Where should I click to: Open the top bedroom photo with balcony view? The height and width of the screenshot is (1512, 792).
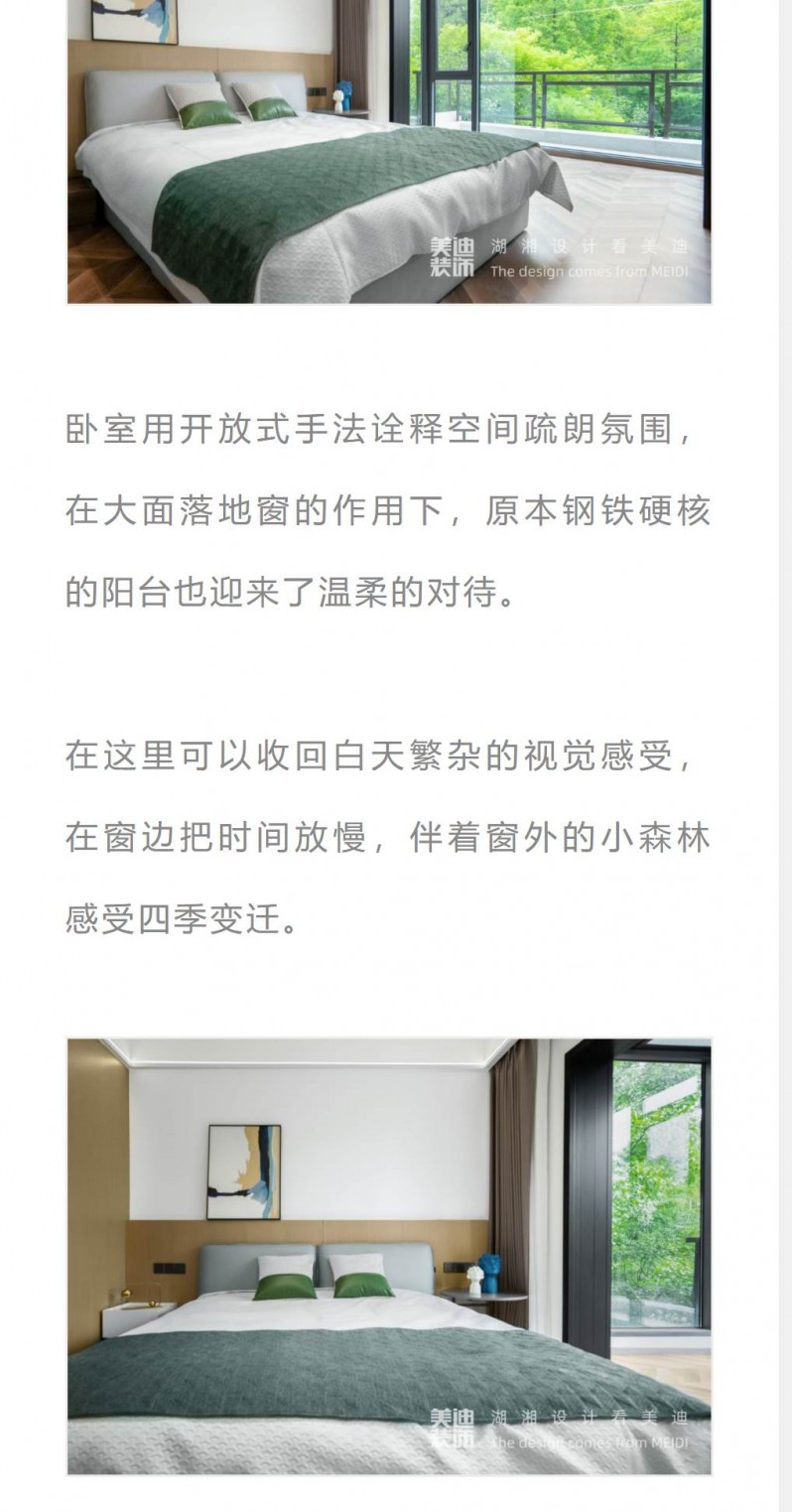tap(389, 151)
